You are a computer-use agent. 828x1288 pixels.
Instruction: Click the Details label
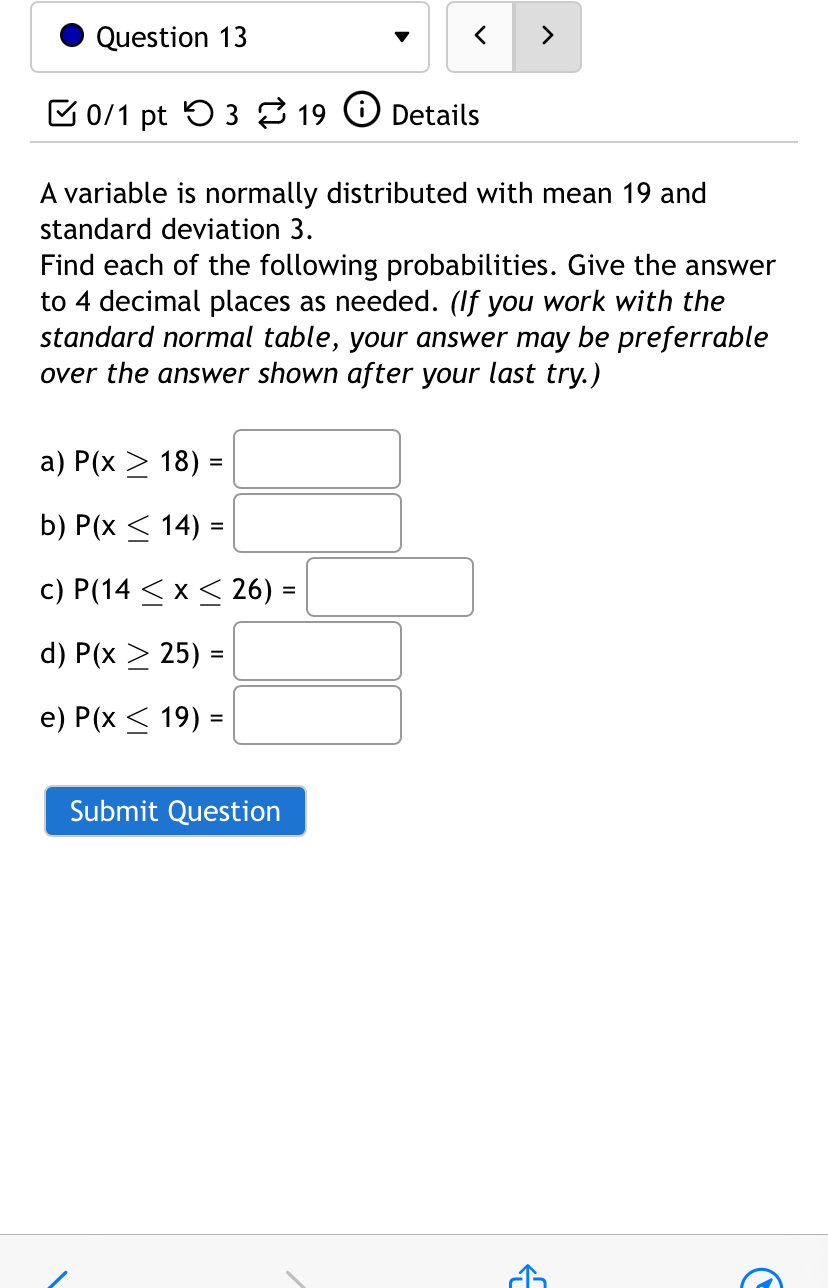tap(435, 115)
